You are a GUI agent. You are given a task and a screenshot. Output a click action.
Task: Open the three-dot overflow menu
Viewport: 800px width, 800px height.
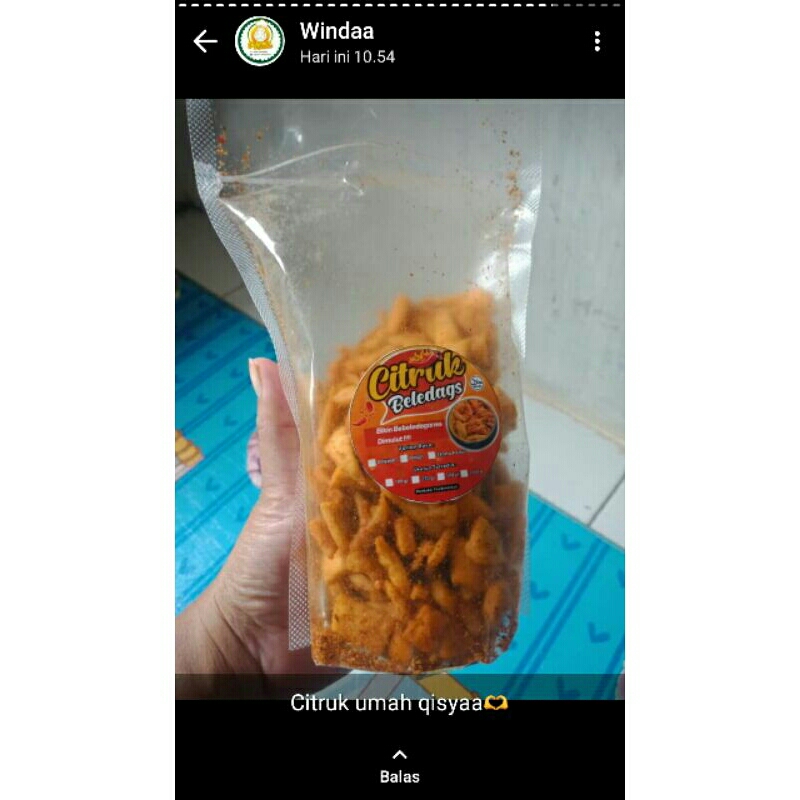coord(597,41)
